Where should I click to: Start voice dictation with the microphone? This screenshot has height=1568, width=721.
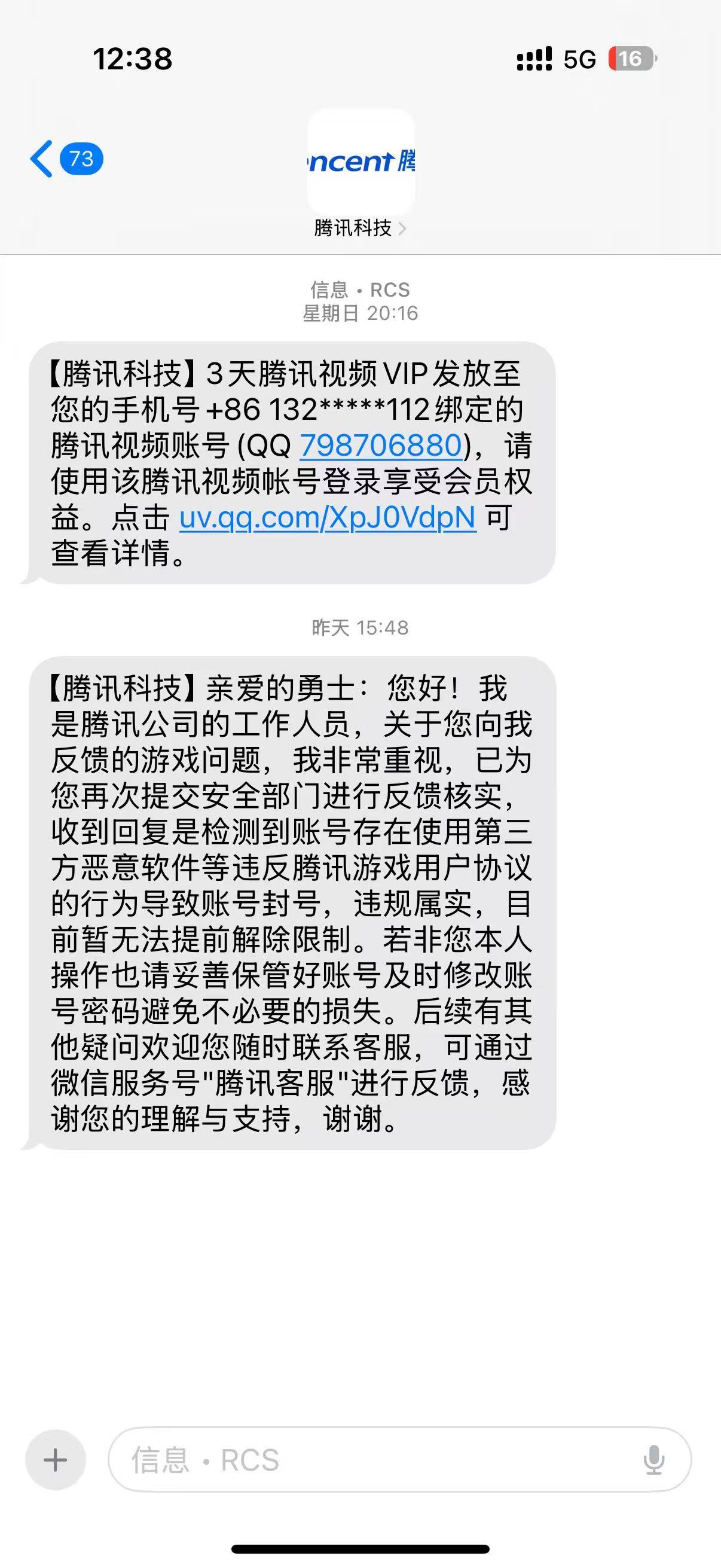click(x=653, y=1460)
